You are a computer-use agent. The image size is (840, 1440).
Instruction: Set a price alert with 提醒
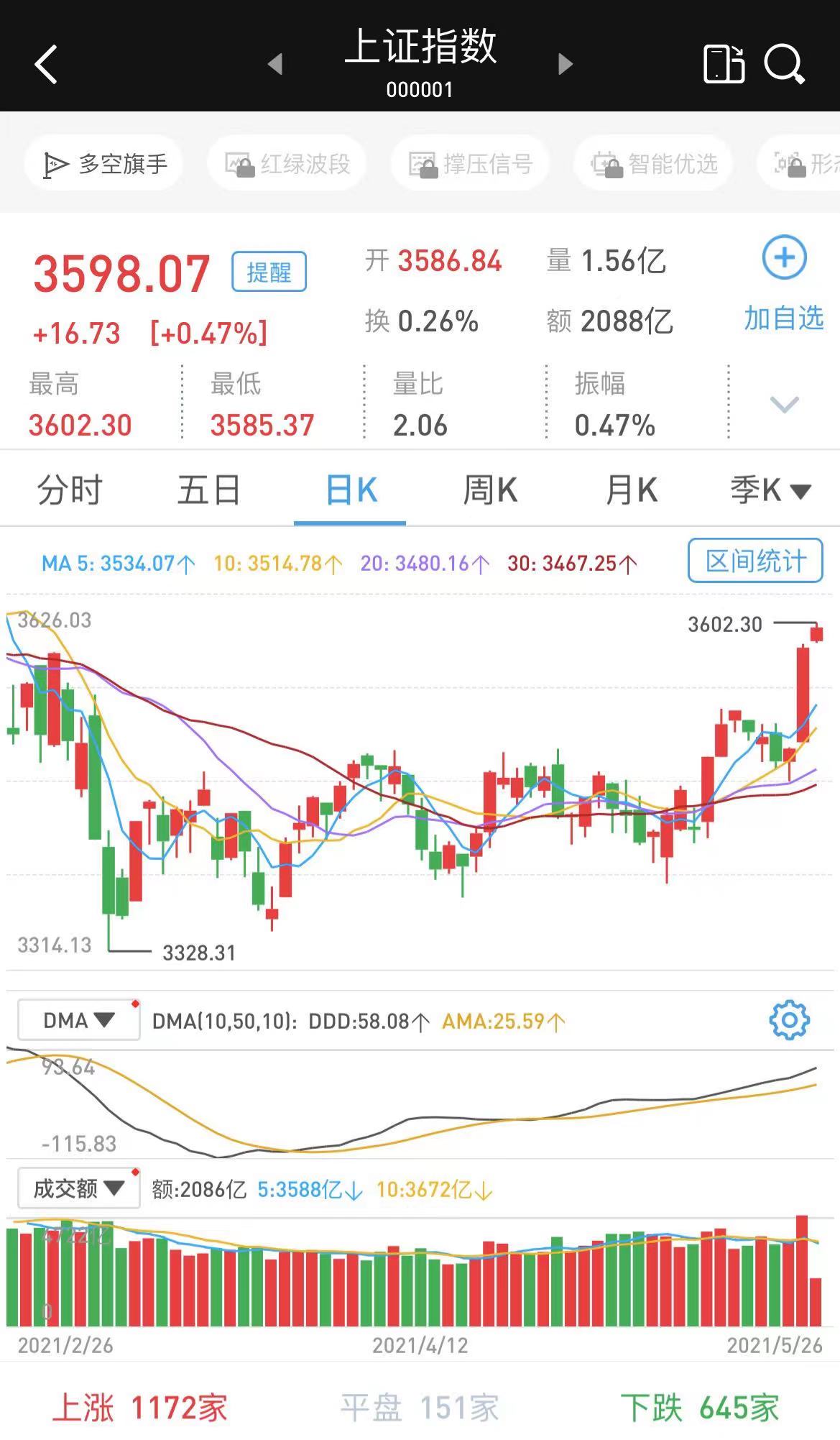pos(269,272)
